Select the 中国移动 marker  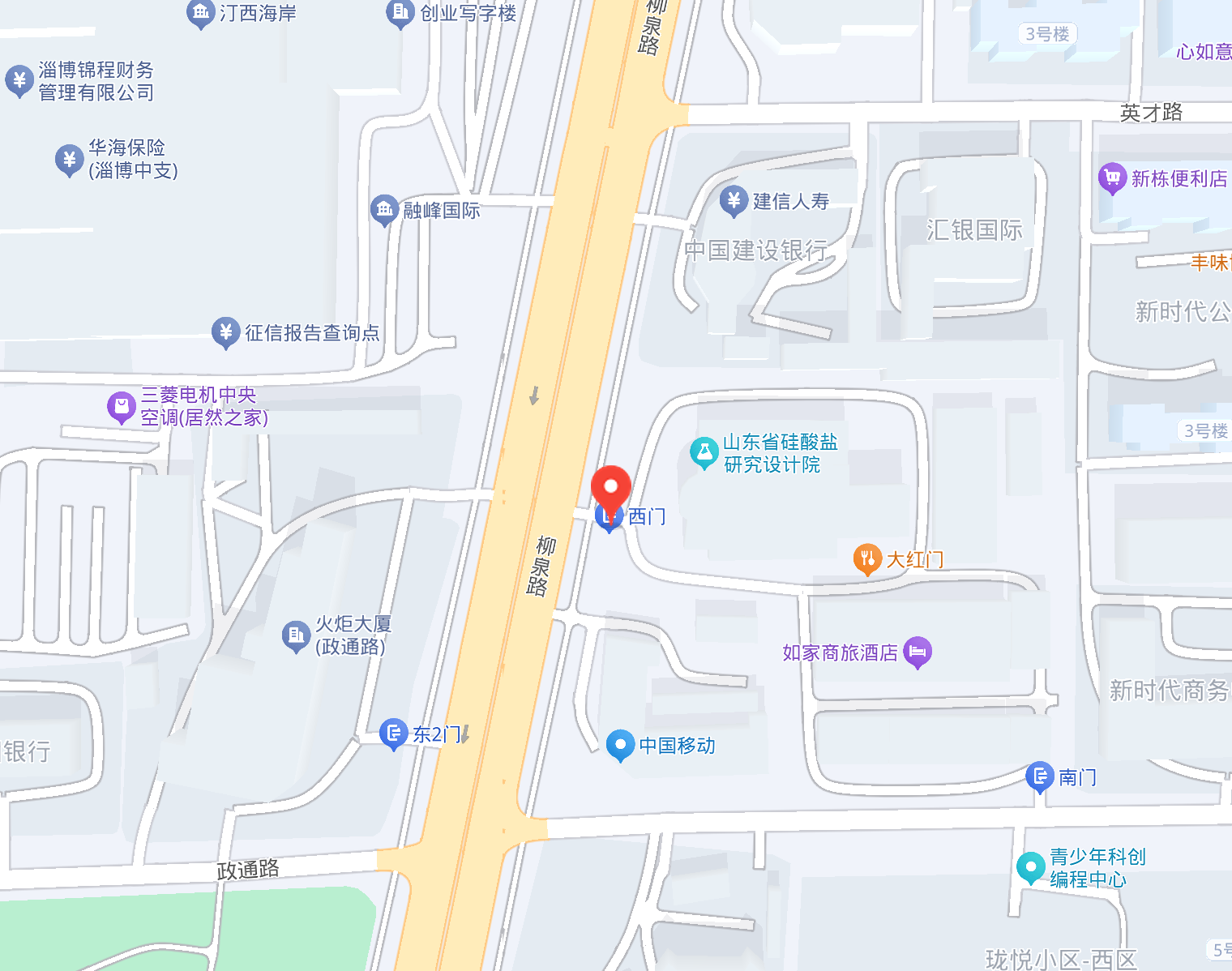click(620, 745)
